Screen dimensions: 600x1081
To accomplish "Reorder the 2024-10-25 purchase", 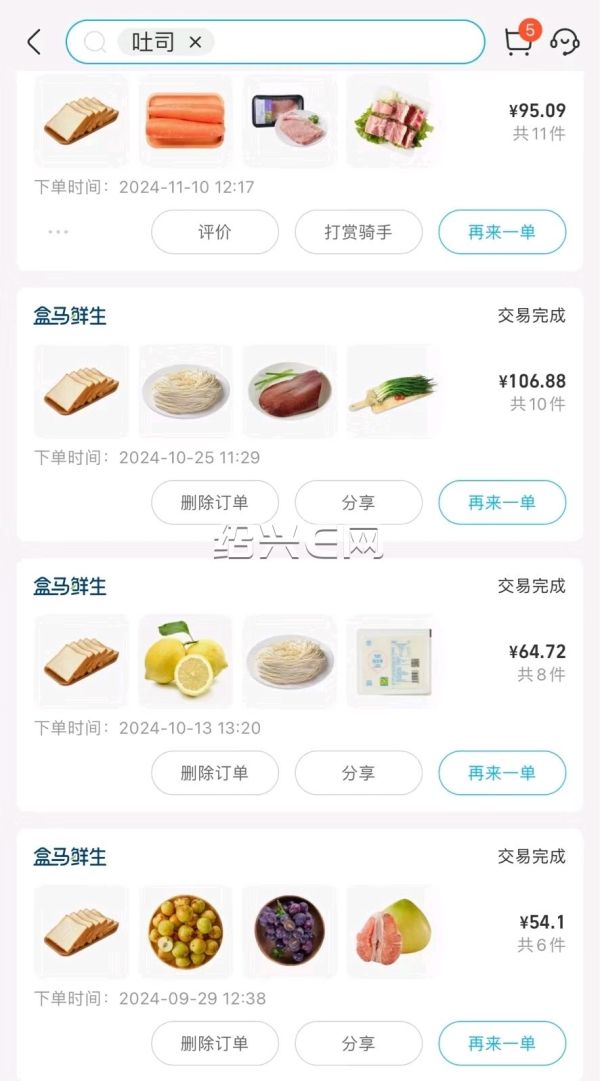I will (x=502, y=503).
